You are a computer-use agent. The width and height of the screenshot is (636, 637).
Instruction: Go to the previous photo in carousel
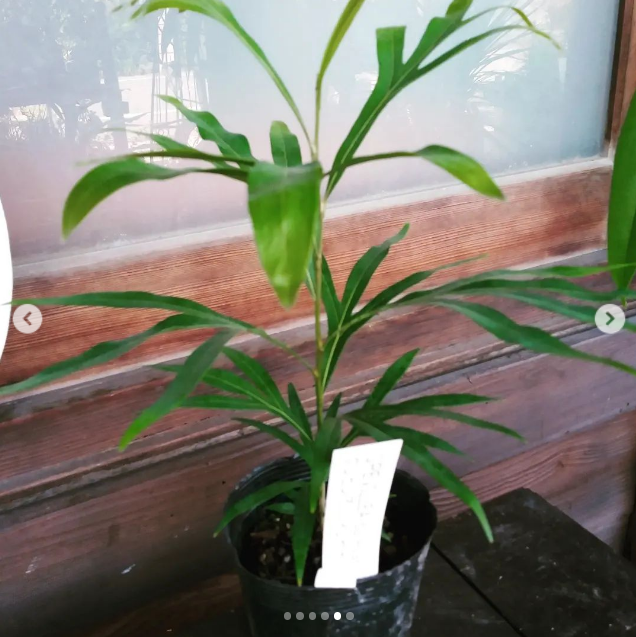[27, 319]
